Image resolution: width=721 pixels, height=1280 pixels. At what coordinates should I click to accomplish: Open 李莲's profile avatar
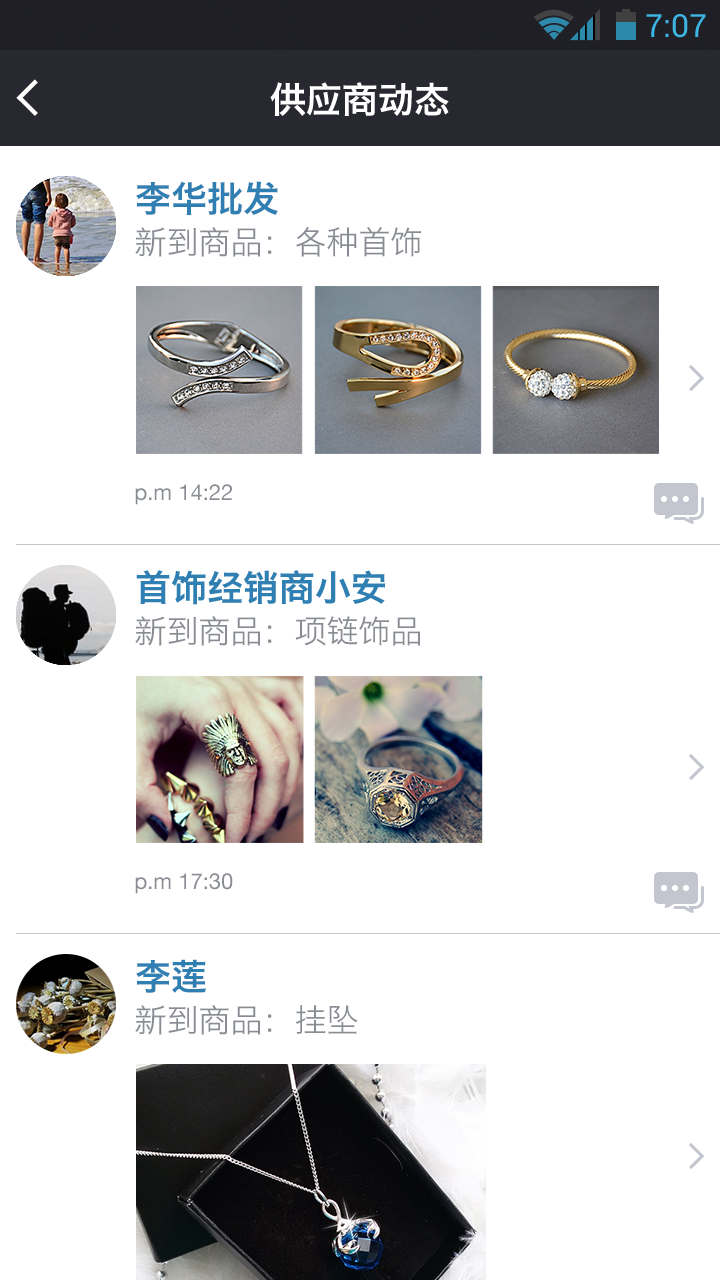click(x=66, y=1004)
